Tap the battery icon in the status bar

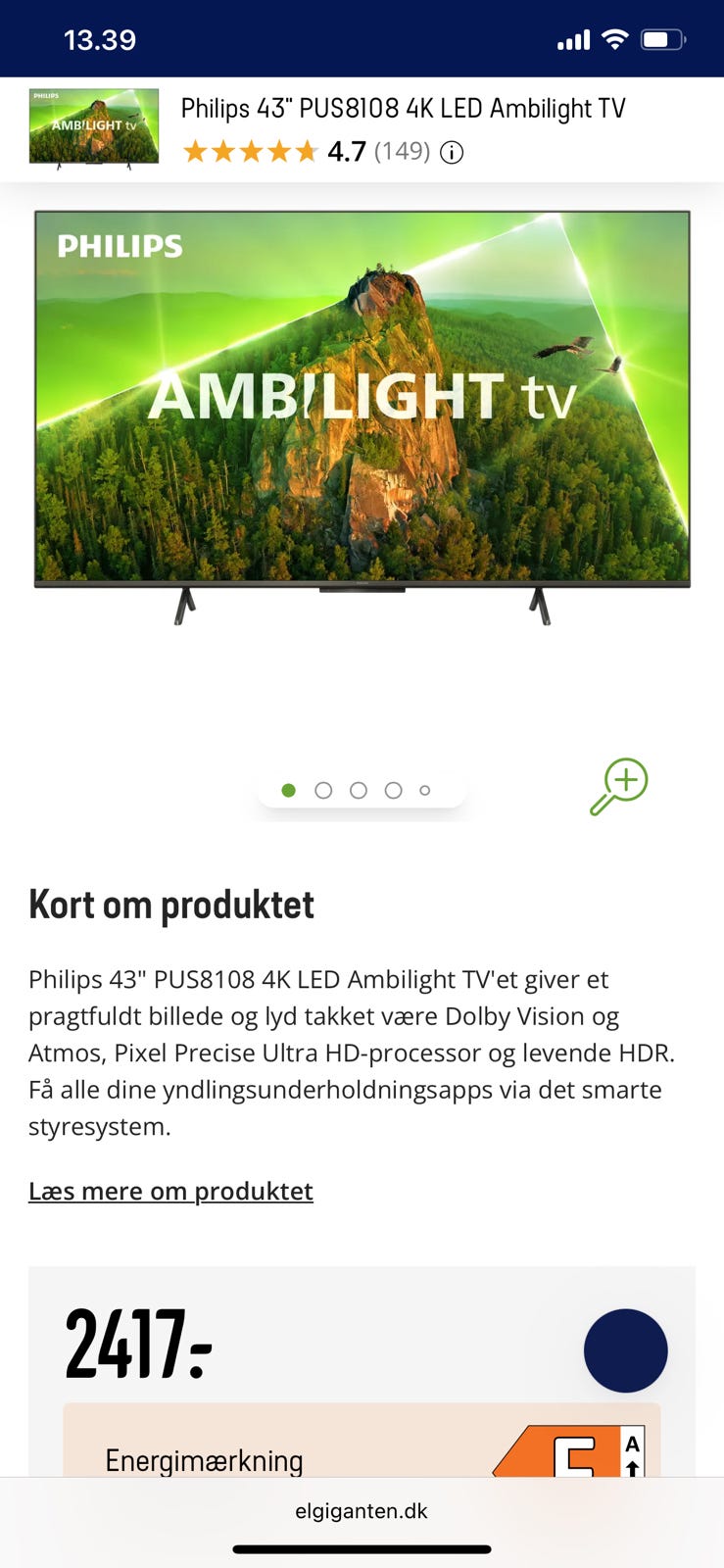(x=661, y=39)
